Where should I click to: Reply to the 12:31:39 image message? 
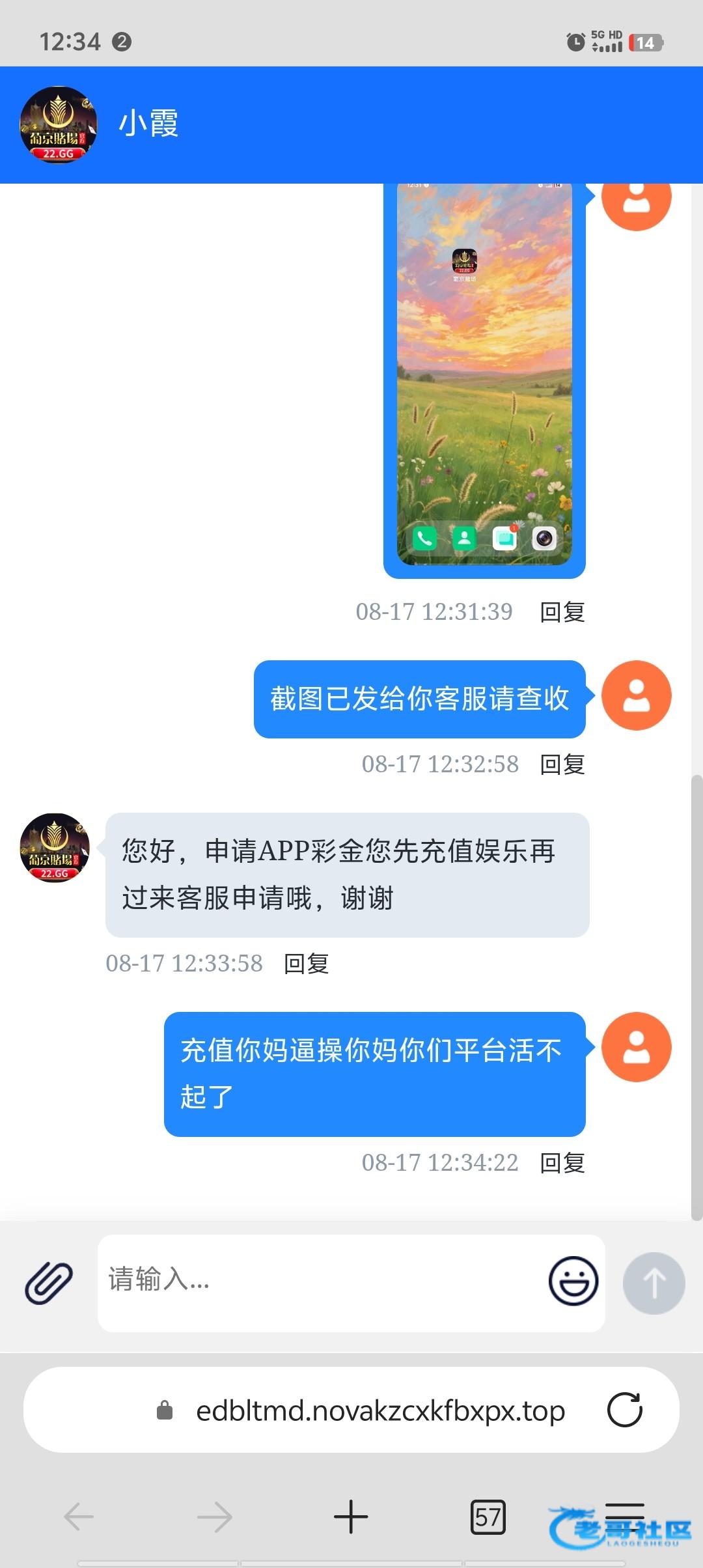click(x=562, y=612)
